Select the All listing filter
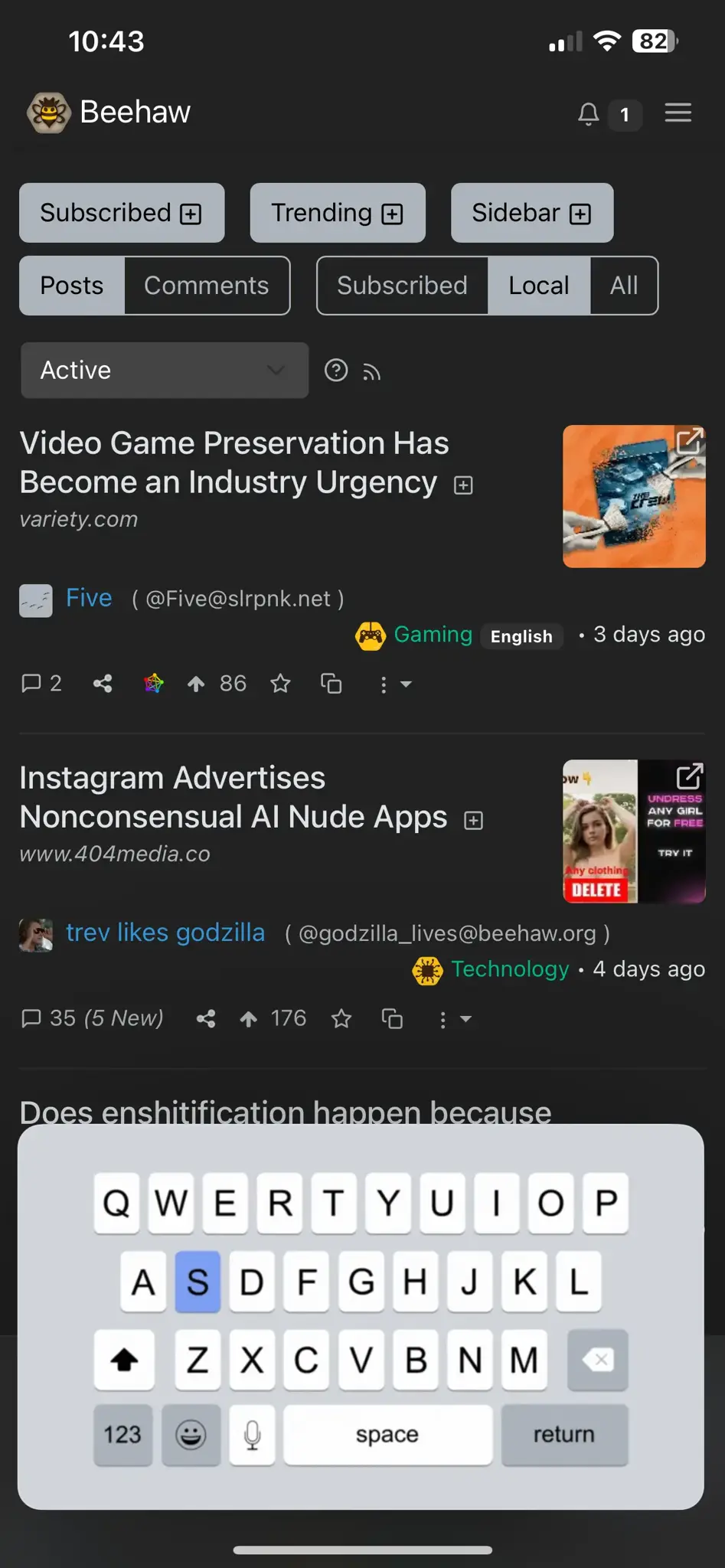Image resolution: width=725 pixels, height=1568 pixels. [x=623, y=286]
